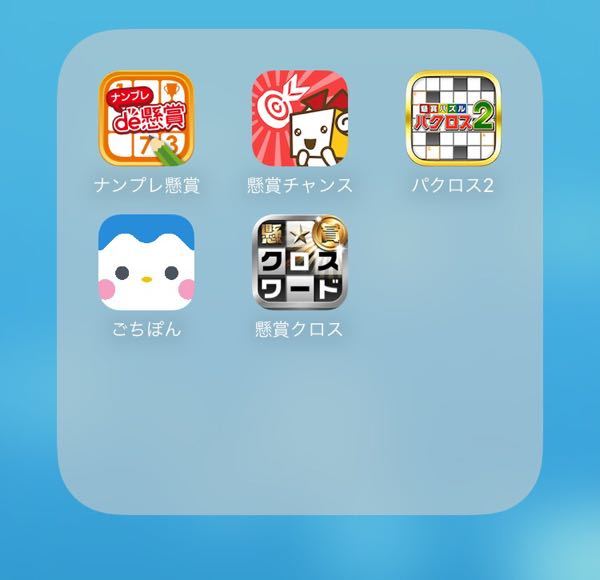Launch the ごちぽん app
This screenshot has width=600, height=580.
(x=146, y=262)
